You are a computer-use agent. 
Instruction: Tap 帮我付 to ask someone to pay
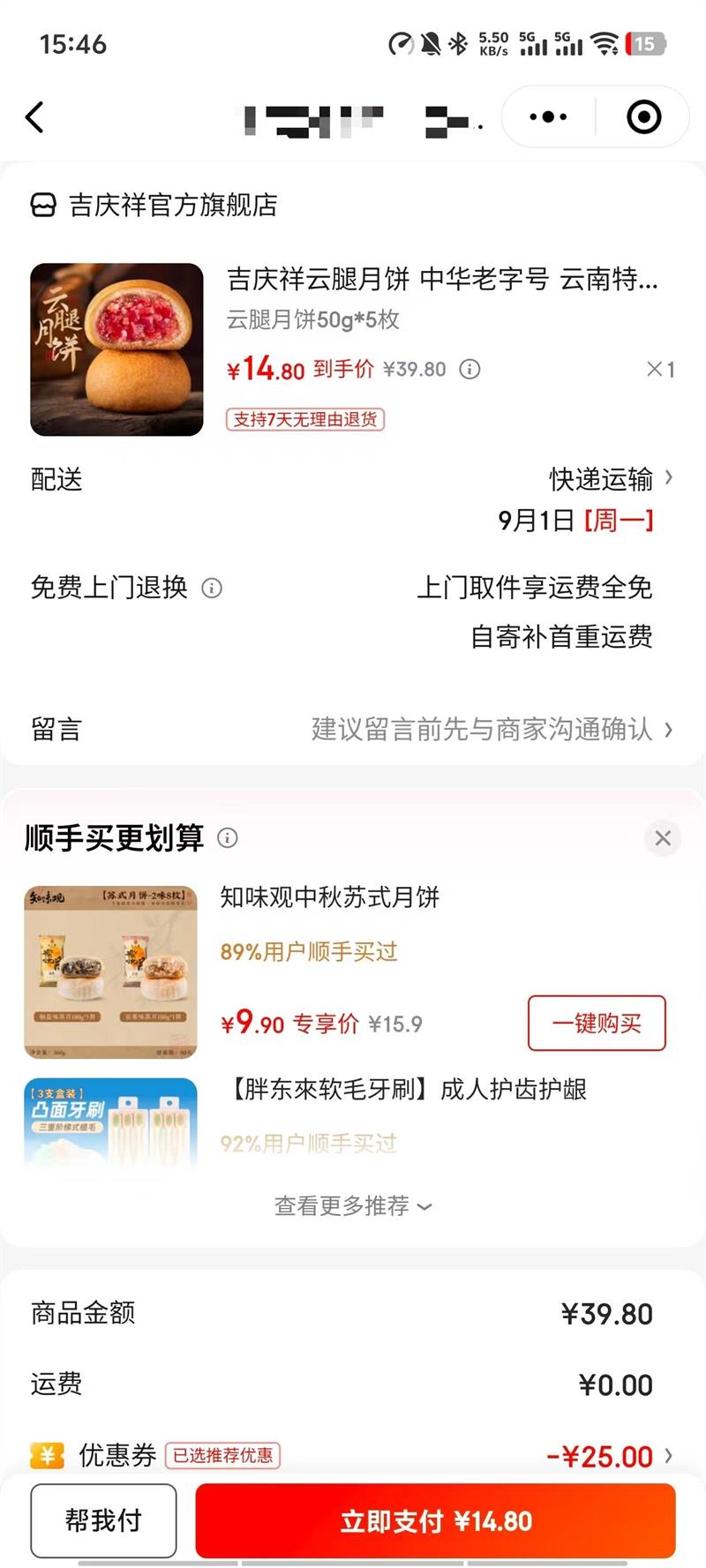click(103, 1521)
